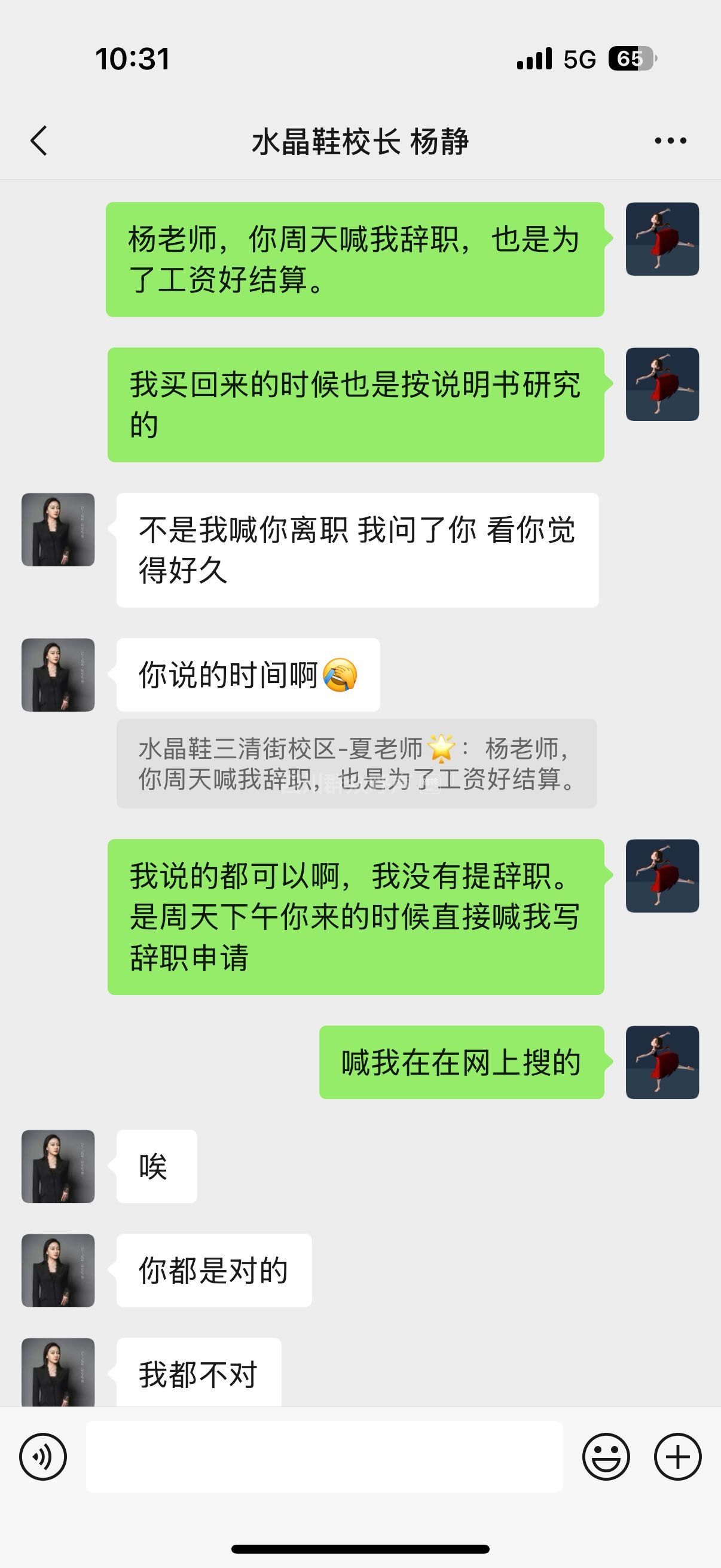Jump to the quoted 夏老师 message
The height and width of the screenshot is (1568, 721).
[x=356, y=763]
